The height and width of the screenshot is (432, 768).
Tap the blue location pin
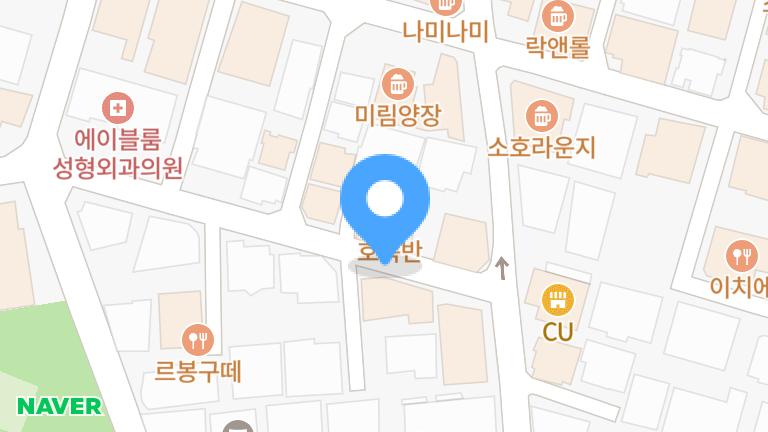[x=385, y=204]
